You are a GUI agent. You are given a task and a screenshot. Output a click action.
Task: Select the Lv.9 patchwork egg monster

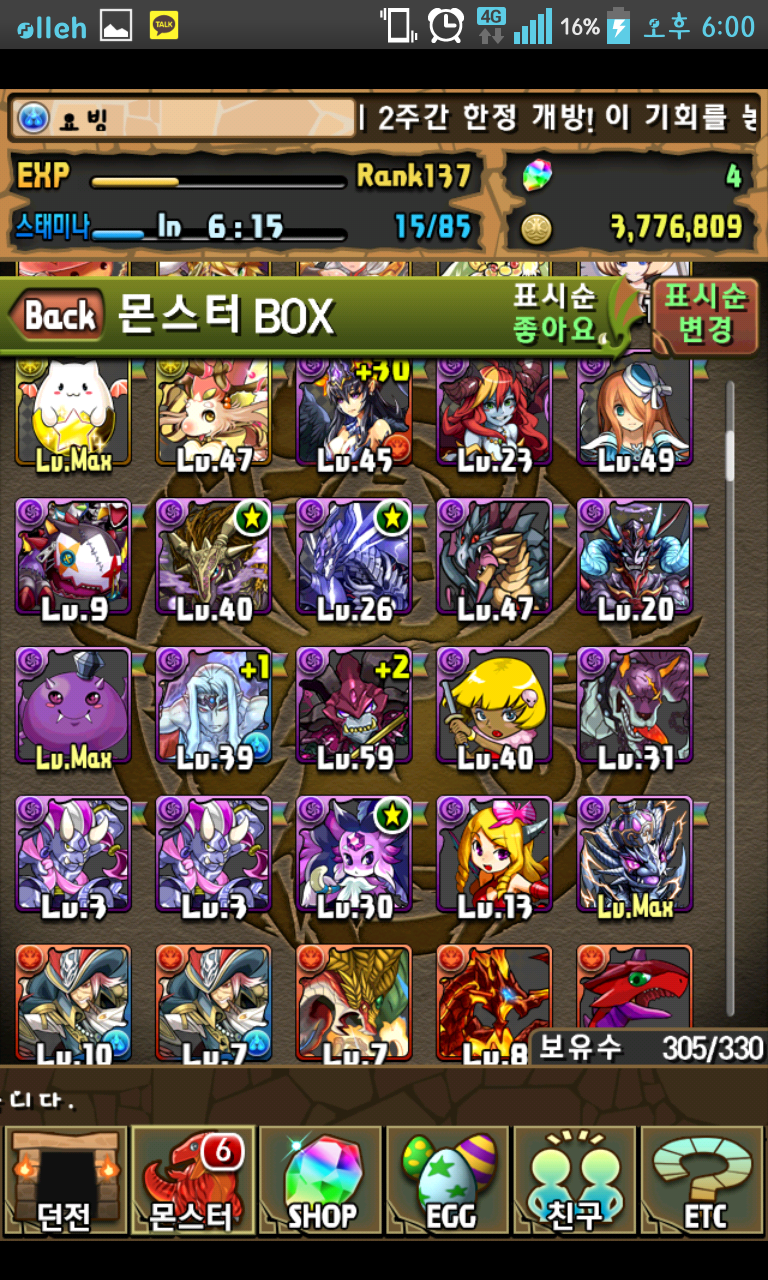click(73, 558)
